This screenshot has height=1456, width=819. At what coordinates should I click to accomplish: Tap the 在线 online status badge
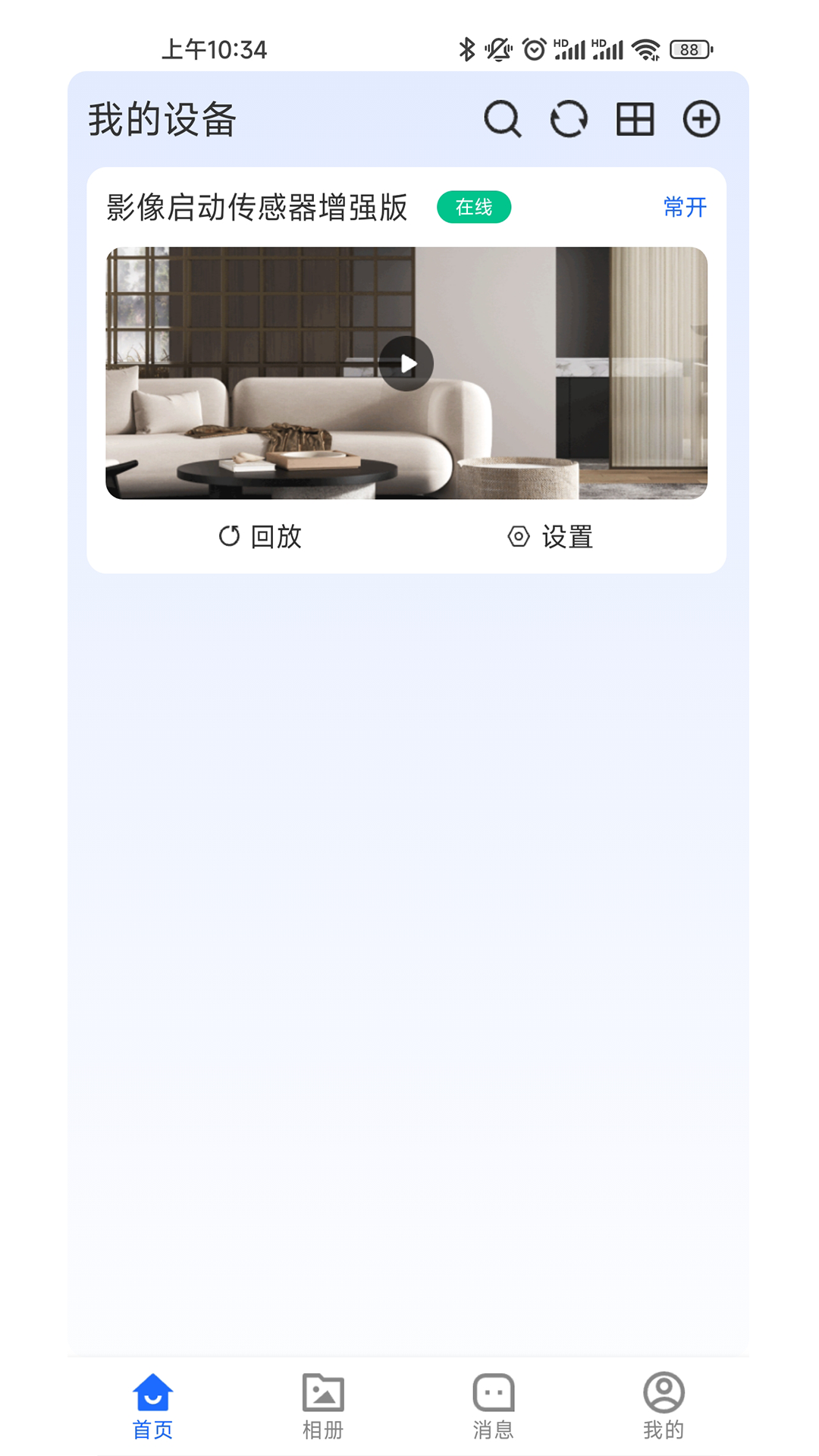pos(474,206)
